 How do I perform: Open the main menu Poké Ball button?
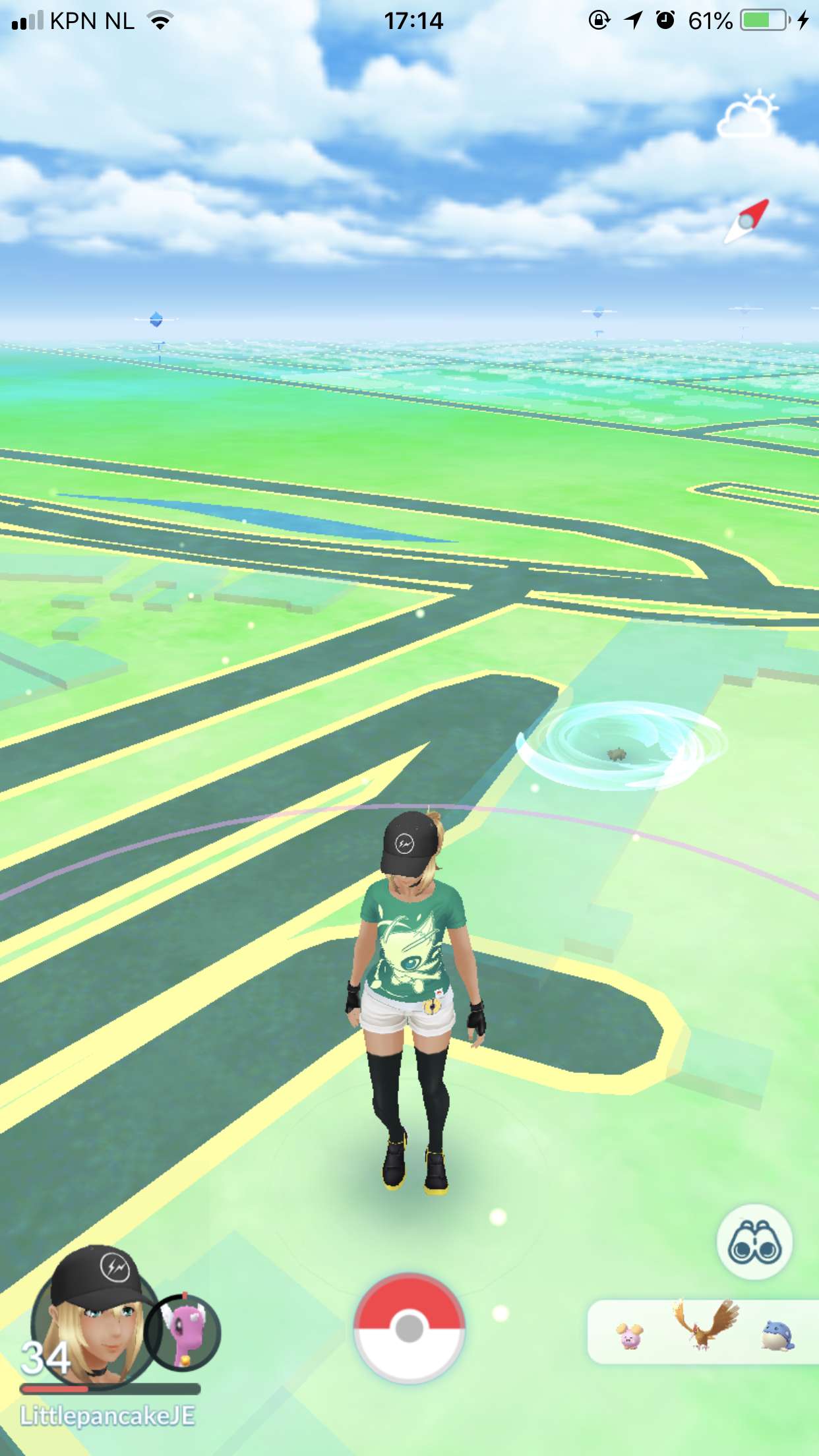pos(409,1327)
